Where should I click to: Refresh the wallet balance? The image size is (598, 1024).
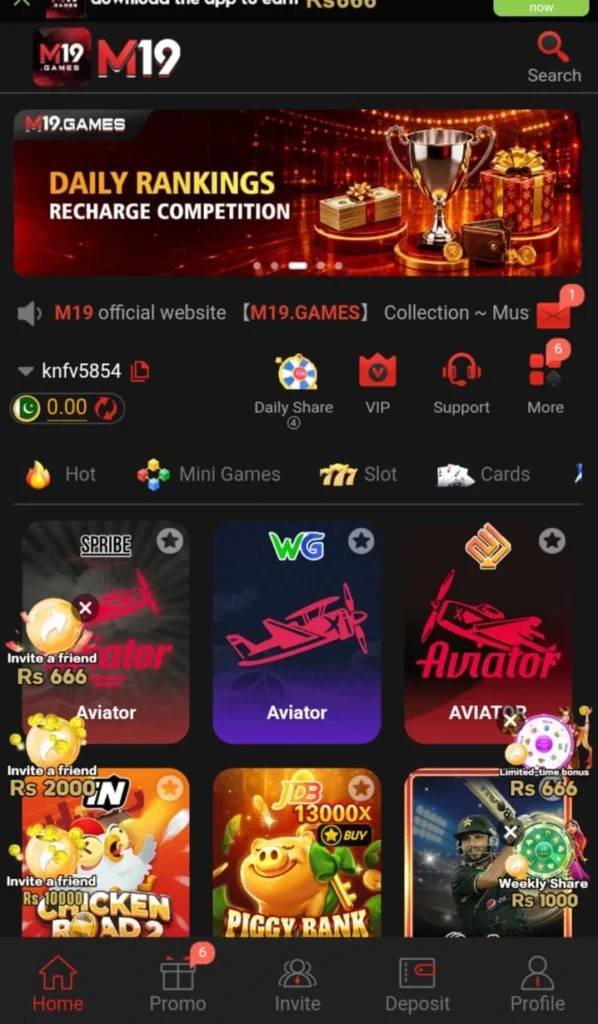105,408
